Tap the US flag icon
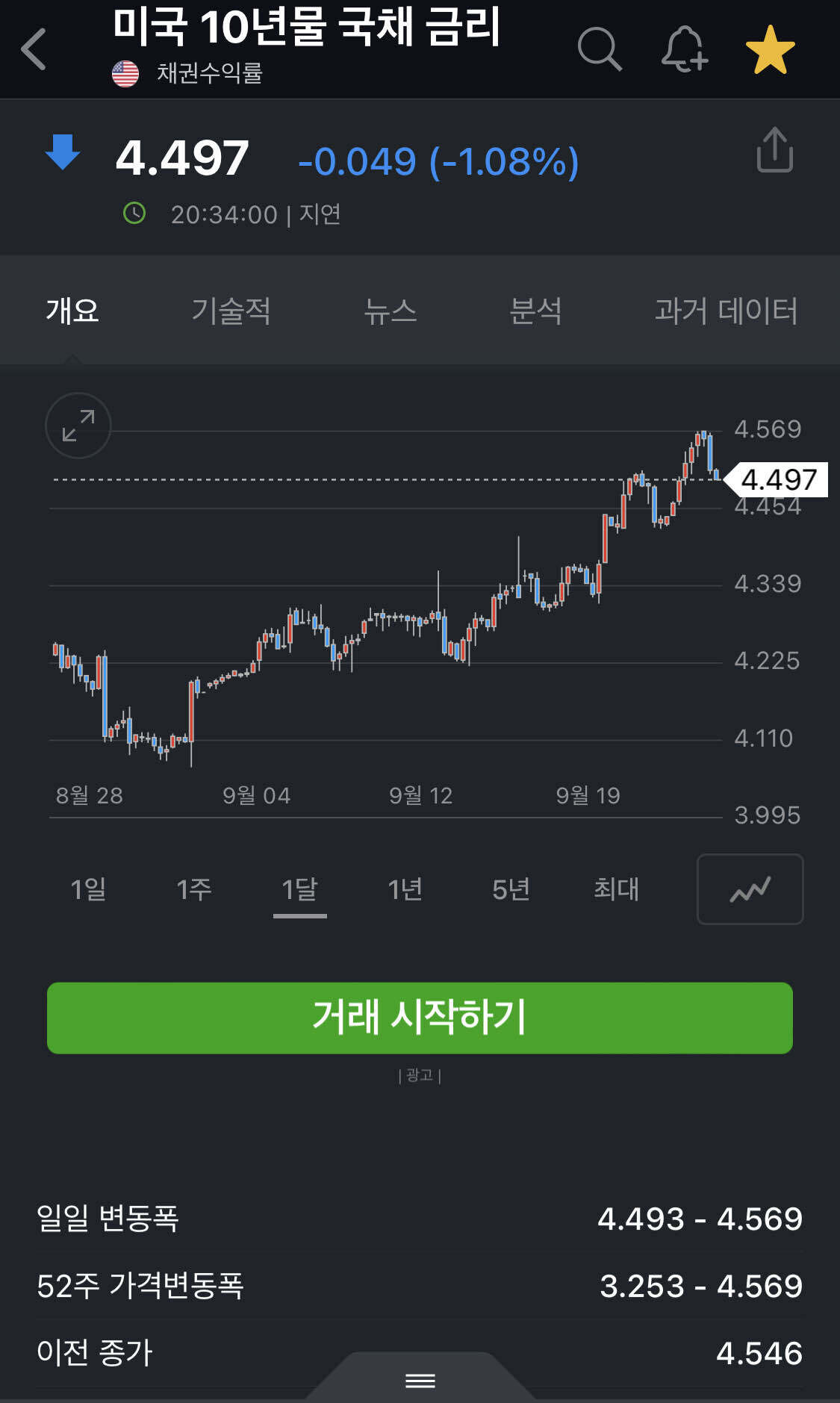The height and width of the screenshot is (1403, 840). point(125,73)
